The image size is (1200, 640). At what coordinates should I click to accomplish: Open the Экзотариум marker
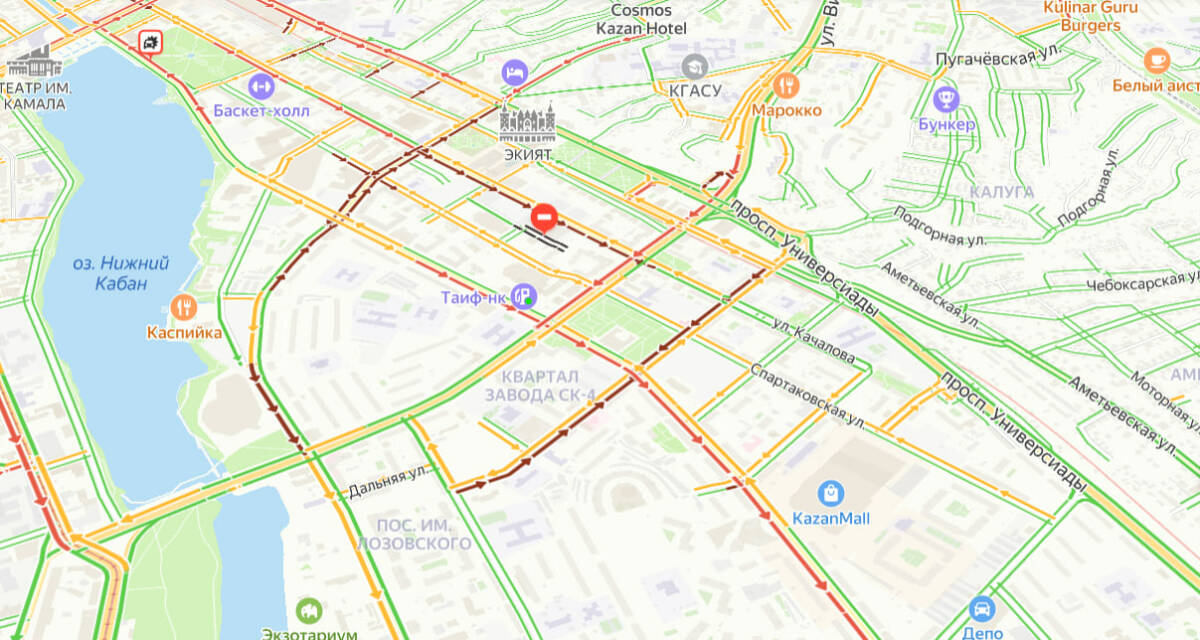pyautogui.click(x=309, y=609)
